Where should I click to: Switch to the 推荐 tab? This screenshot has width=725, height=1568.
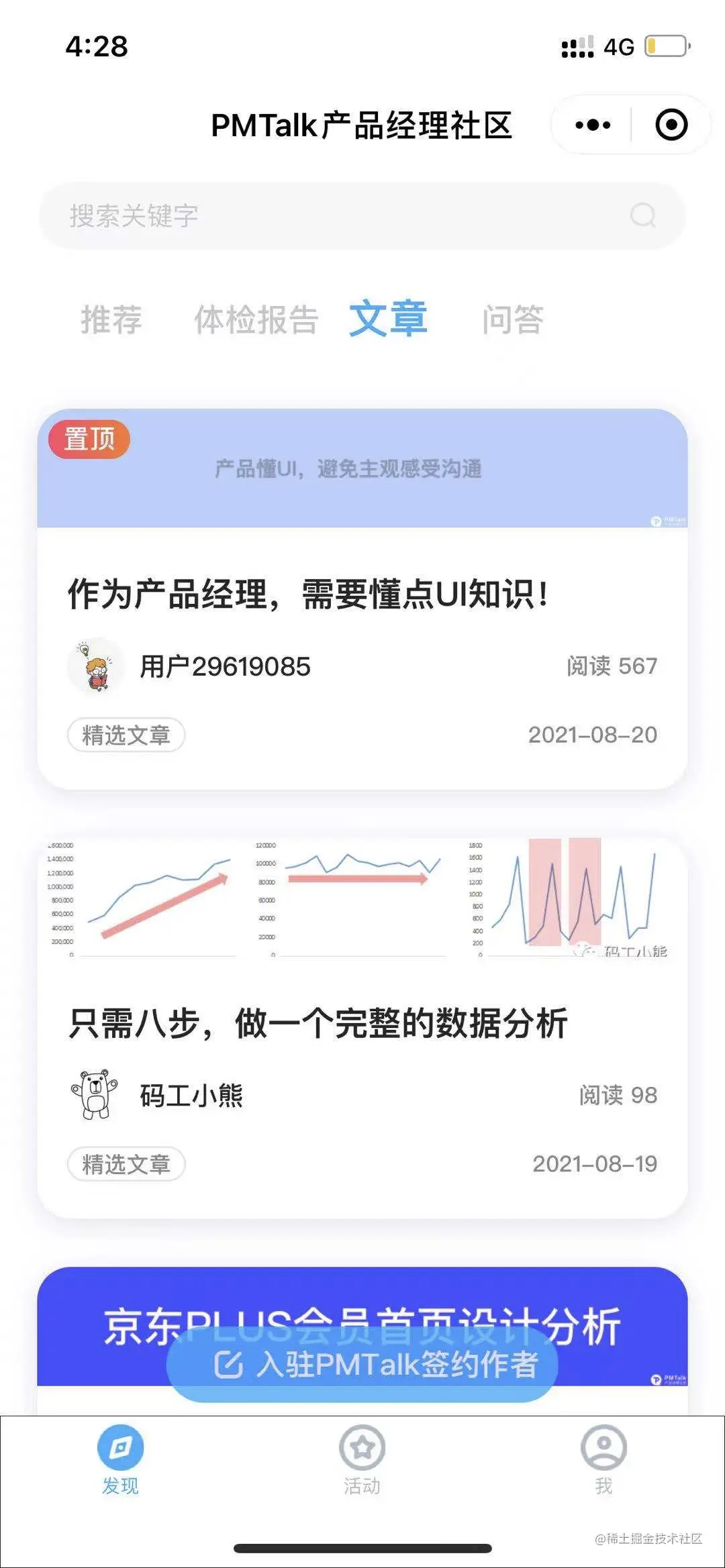[x=111, y=319]
